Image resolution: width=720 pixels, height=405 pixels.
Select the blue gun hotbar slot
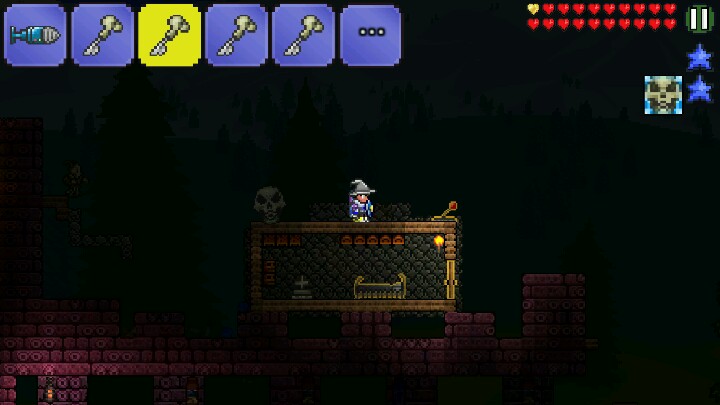tap(35, 35)
